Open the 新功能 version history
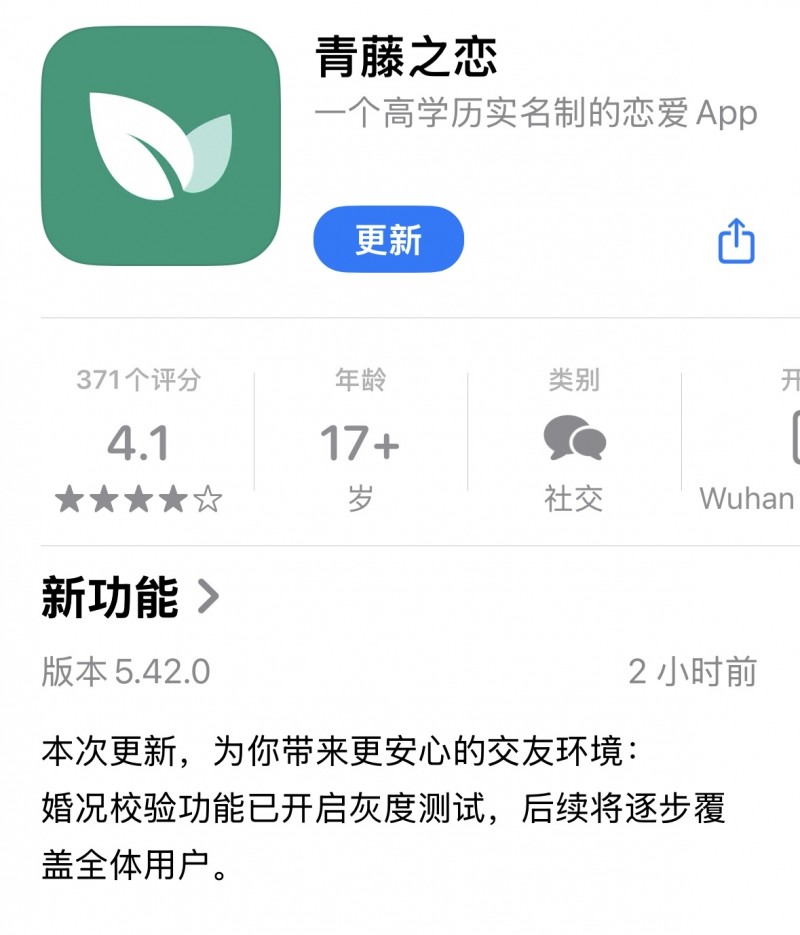800x935 pixels. [130, 597]
